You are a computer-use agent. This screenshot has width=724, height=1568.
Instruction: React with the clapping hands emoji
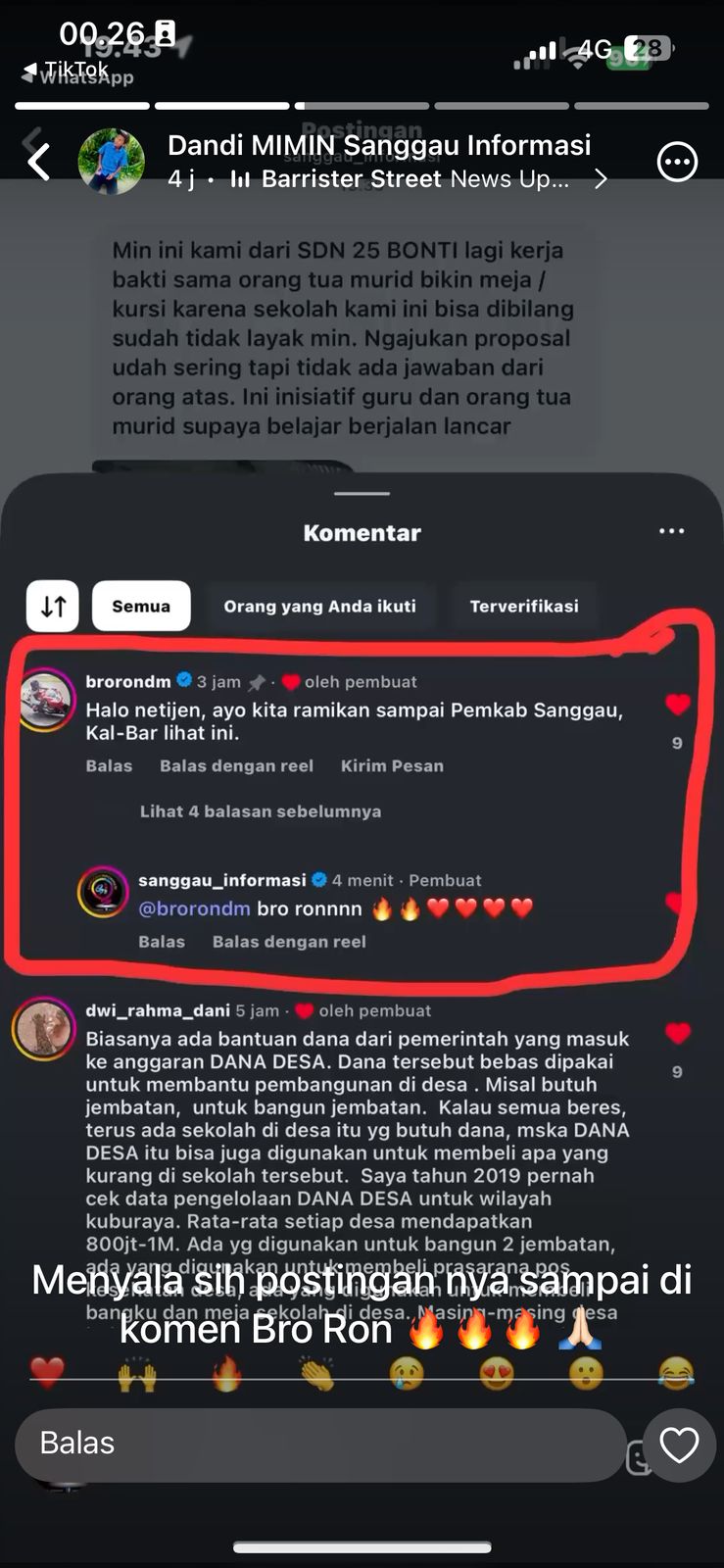[x=316, y=1374]
